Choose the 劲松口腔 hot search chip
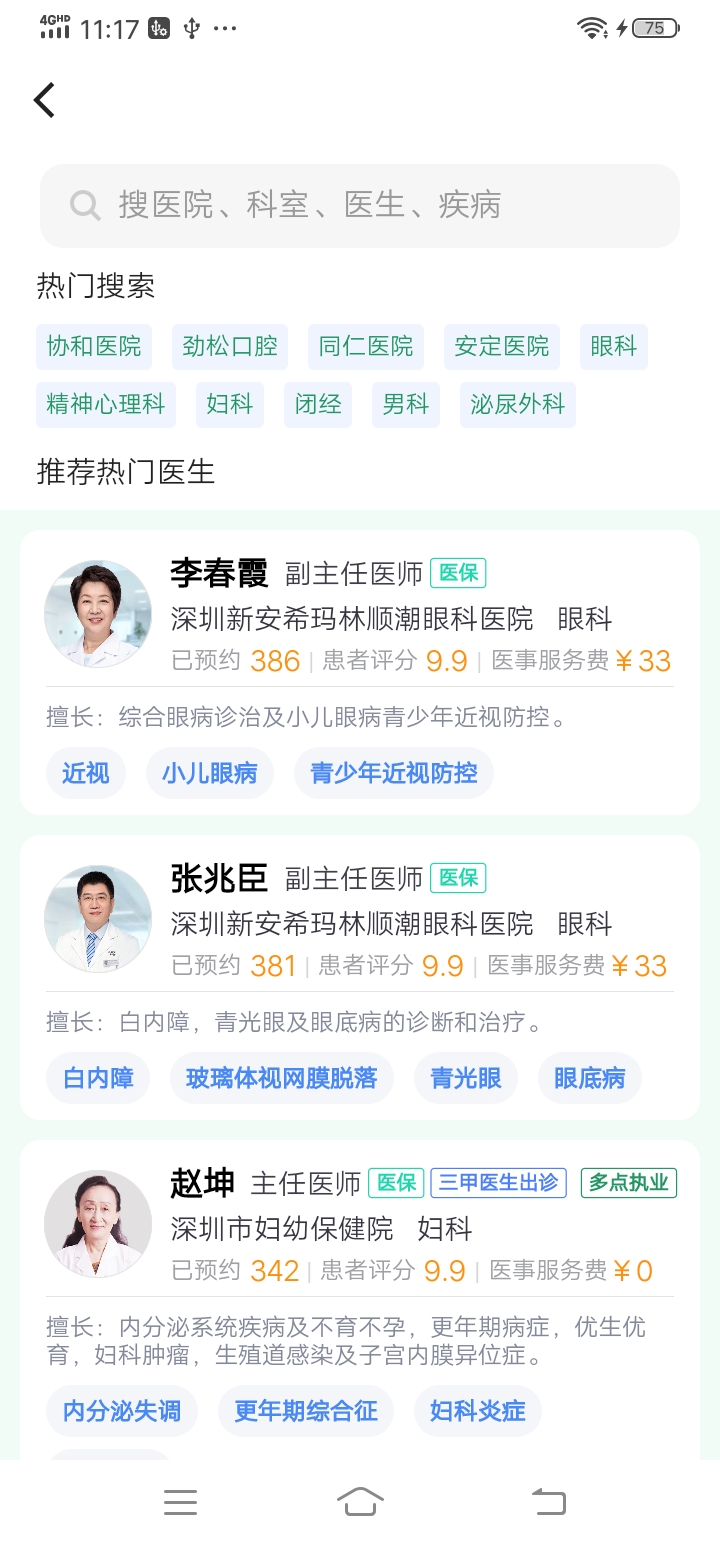The image size is (720, 1544). click(230, 346)
